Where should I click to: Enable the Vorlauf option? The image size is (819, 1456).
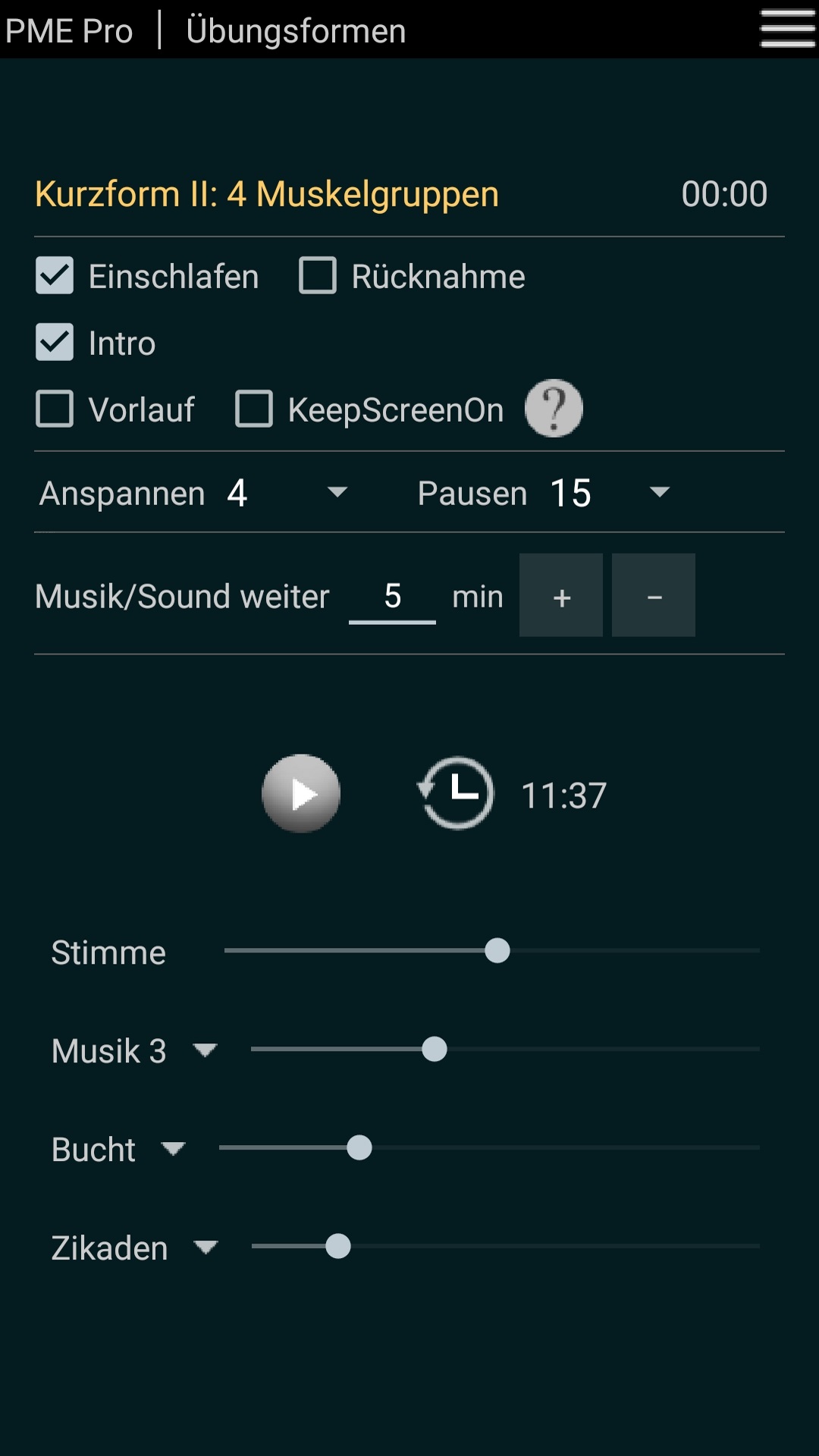pyautogui.click(x=54, y=409)
